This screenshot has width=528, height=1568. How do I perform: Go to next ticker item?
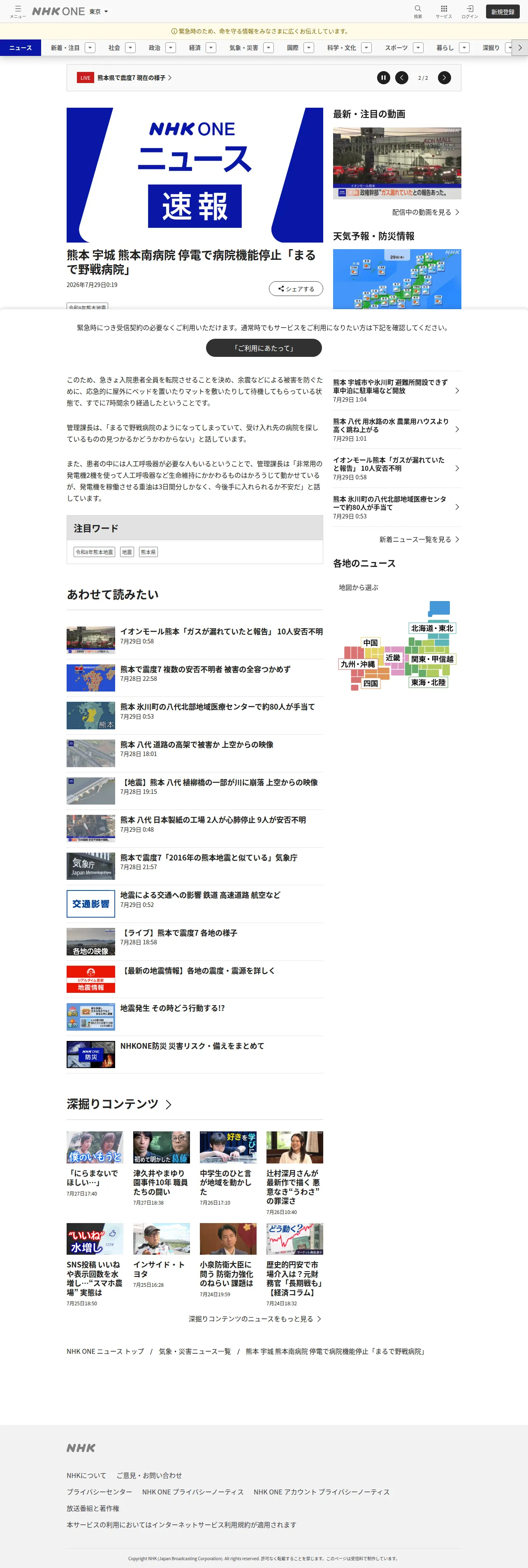[445, 77]
